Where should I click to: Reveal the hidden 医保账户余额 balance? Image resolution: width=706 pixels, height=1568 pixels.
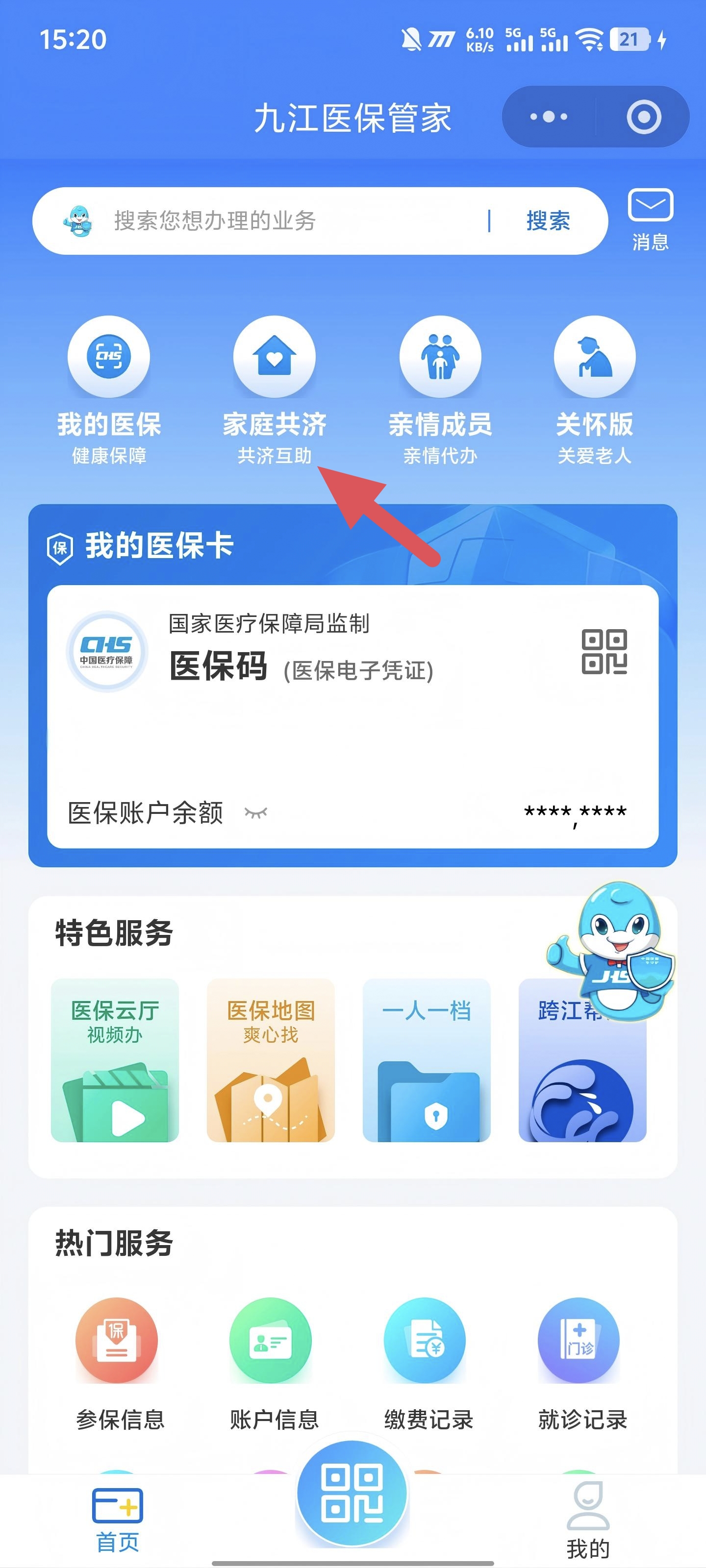tap(256, 812)
